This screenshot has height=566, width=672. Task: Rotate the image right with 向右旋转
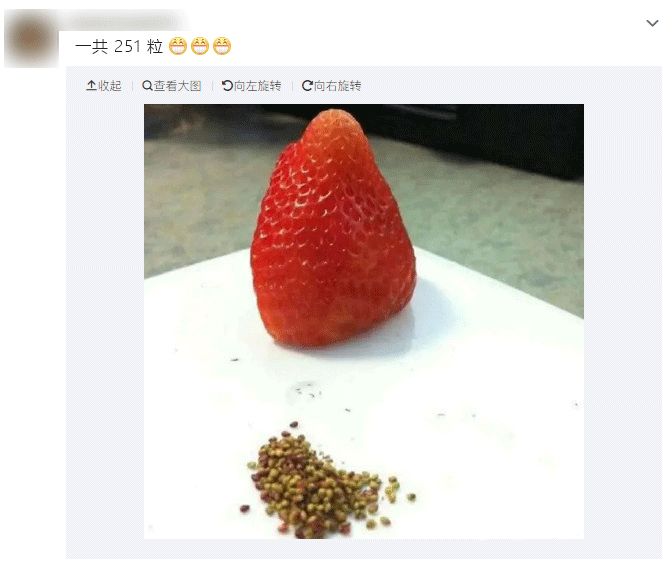point(332,86)
